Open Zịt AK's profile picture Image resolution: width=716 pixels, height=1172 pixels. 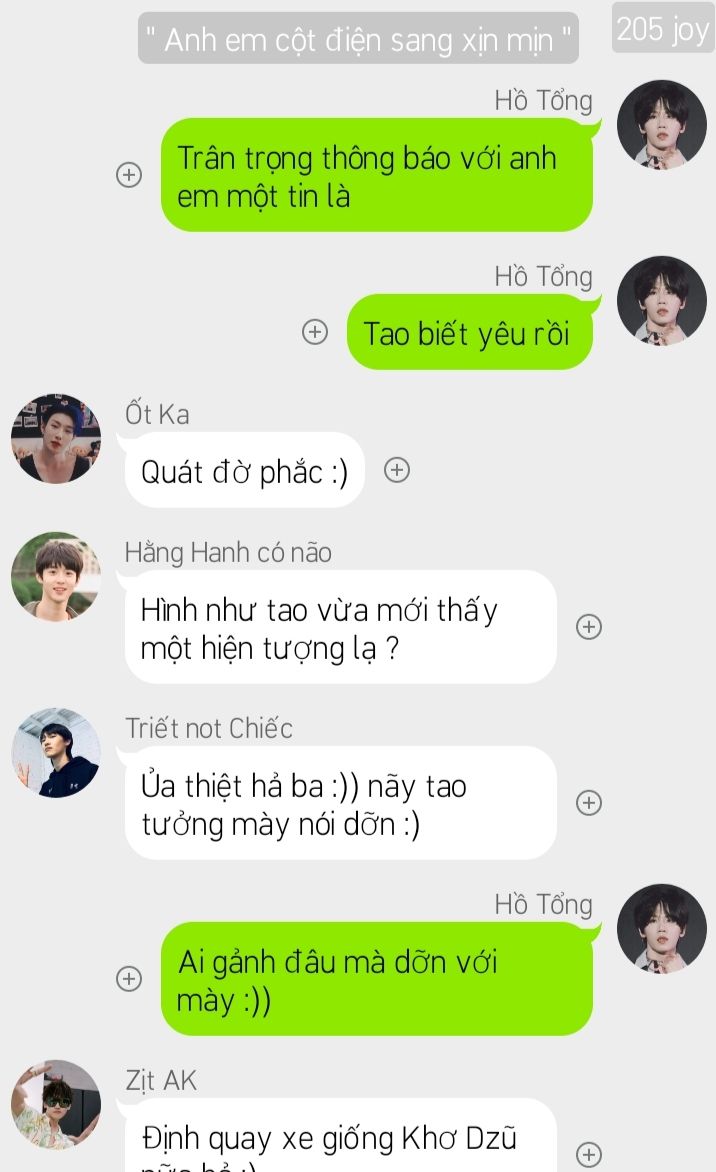(x=56, y=1105)
